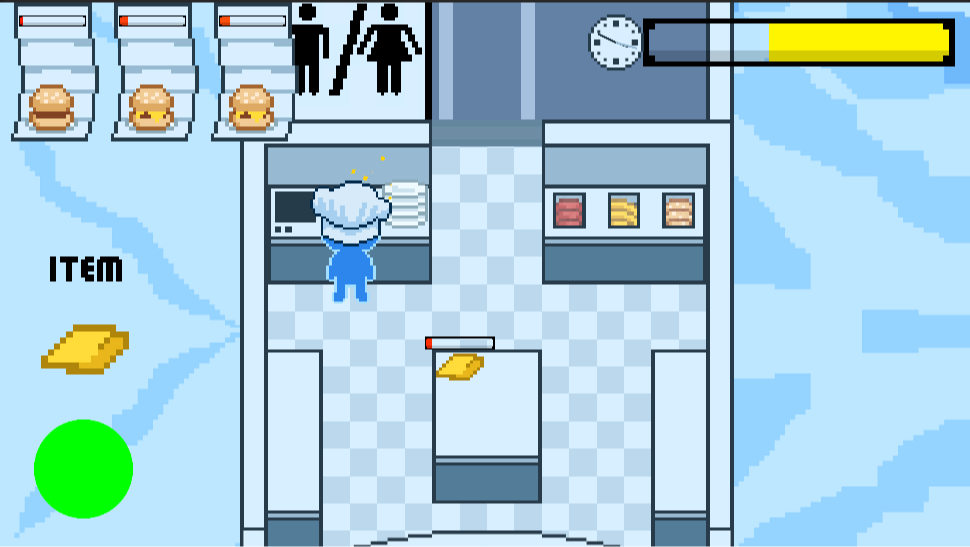Select the cheese slices ingredient bin
Screen dimensions: 970x547
point(624,211)
